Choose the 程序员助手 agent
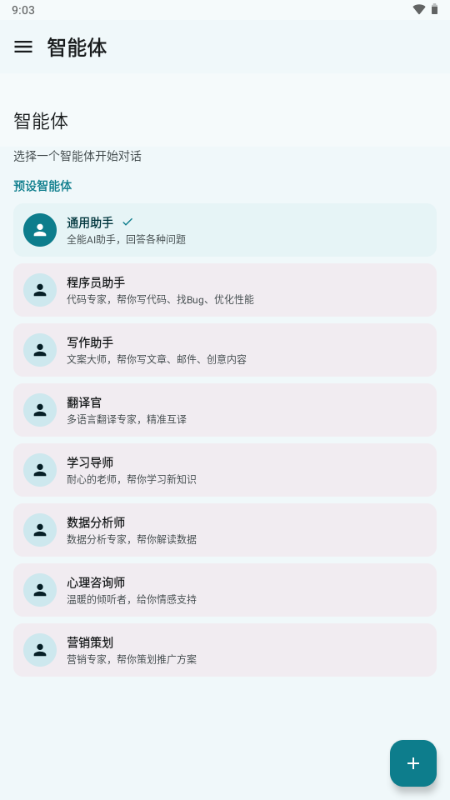Viewport: 450px width, 800px height. point(225,290)
